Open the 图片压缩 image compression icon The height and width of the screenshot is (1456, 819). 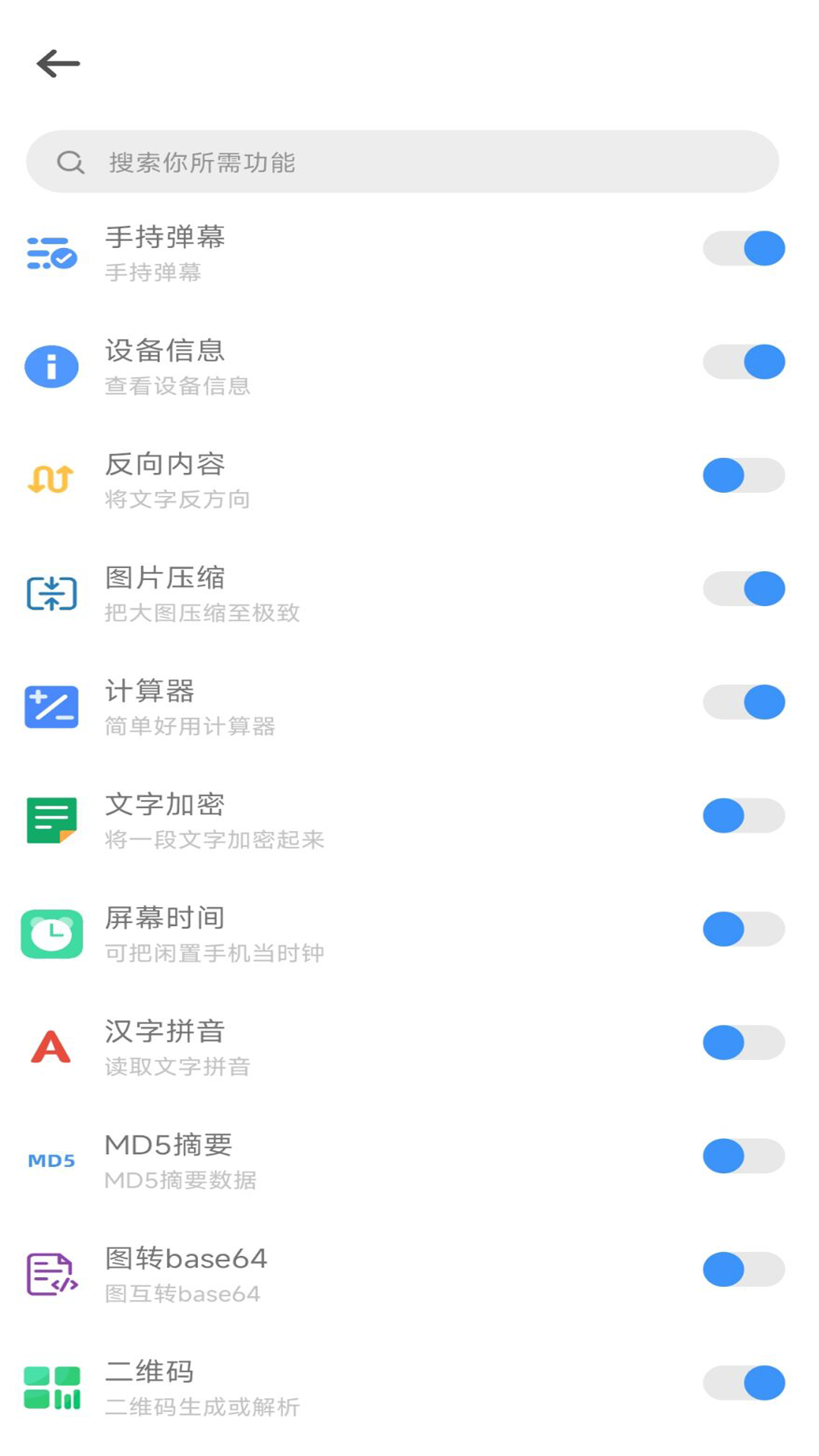(x=50, y=593)
